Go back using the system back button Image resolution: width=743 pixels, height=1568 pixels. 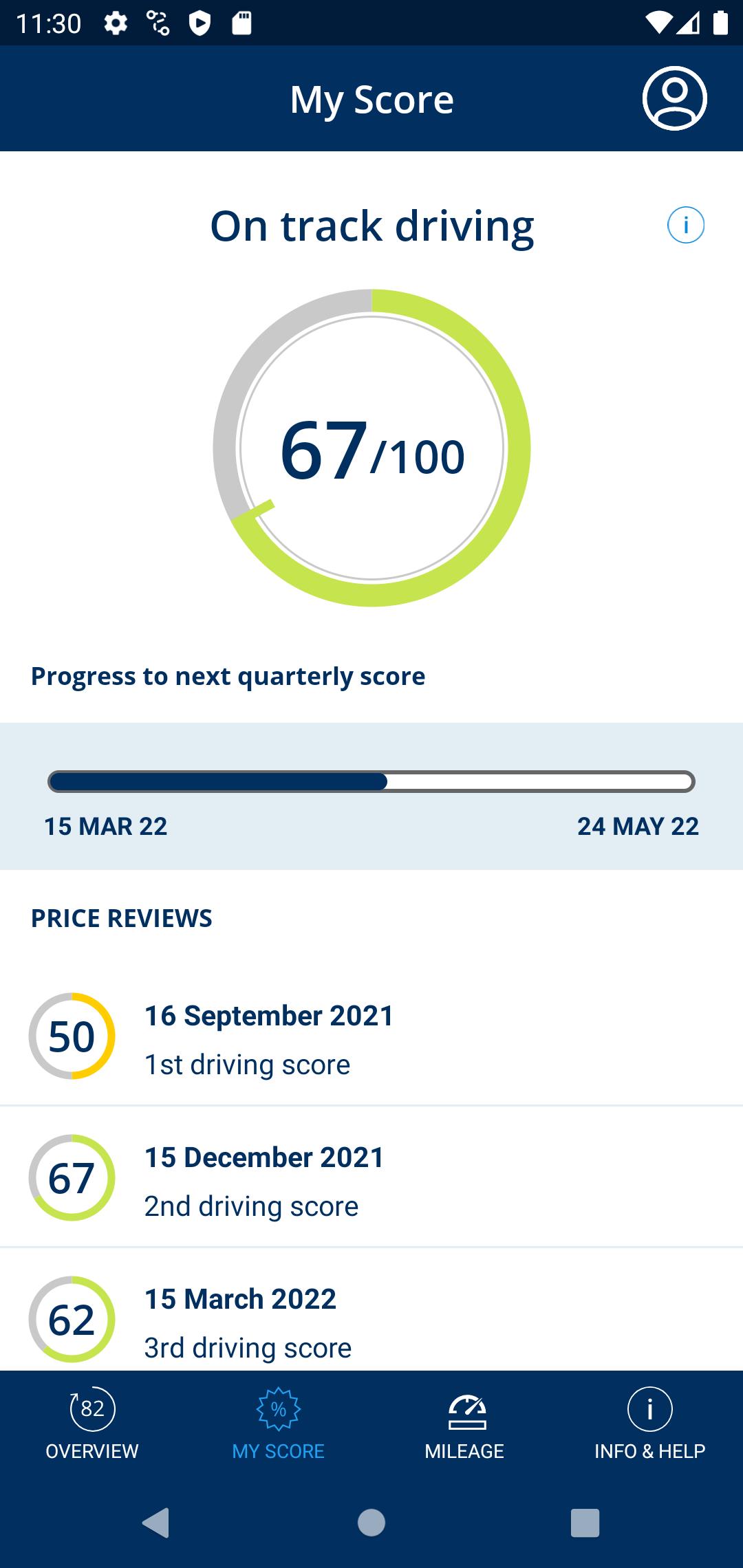156,1523
